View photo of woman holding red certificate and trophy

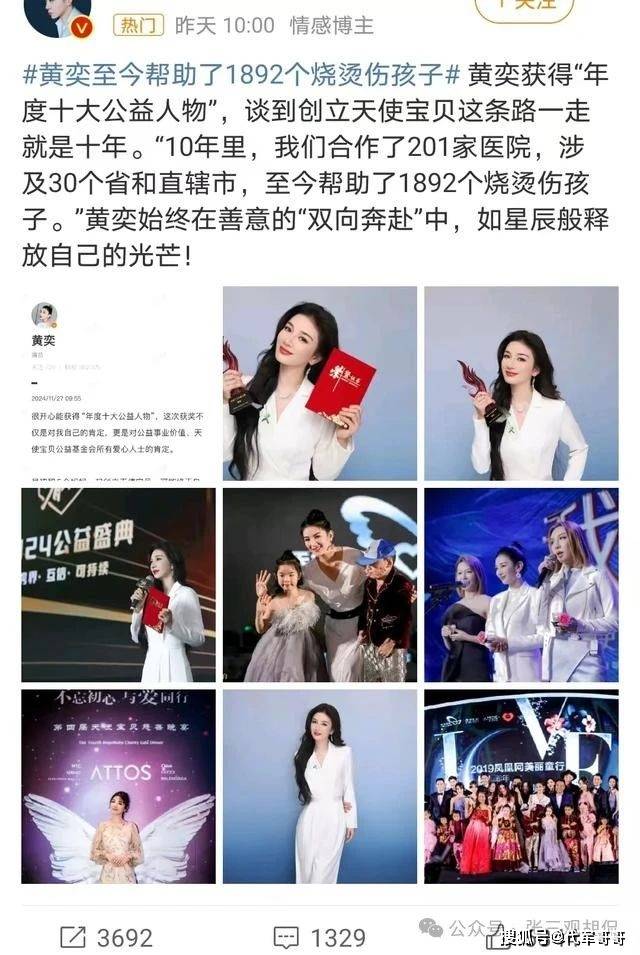point(319,383)
